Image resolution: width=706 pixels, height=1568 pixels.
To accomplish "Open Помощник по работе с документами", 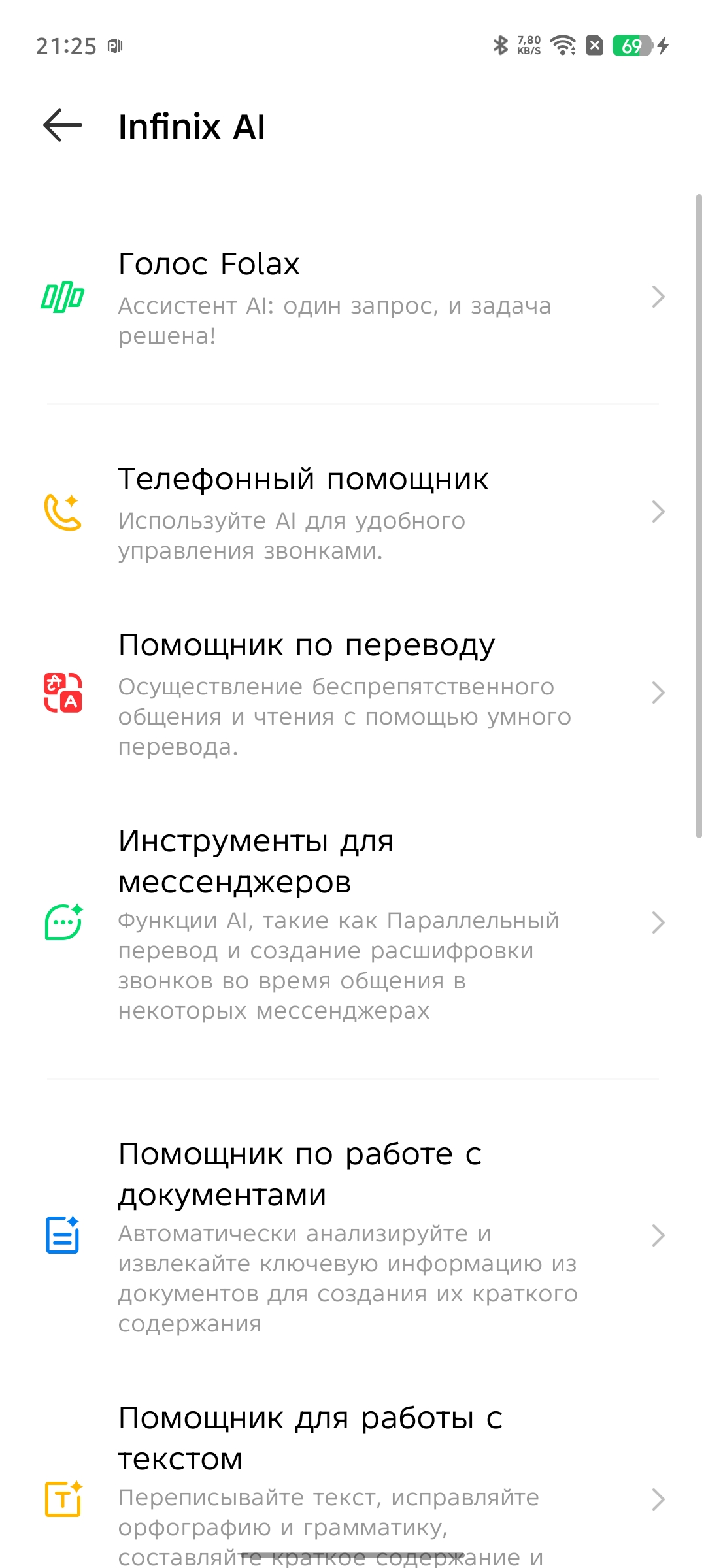I will pos(353,1236).
